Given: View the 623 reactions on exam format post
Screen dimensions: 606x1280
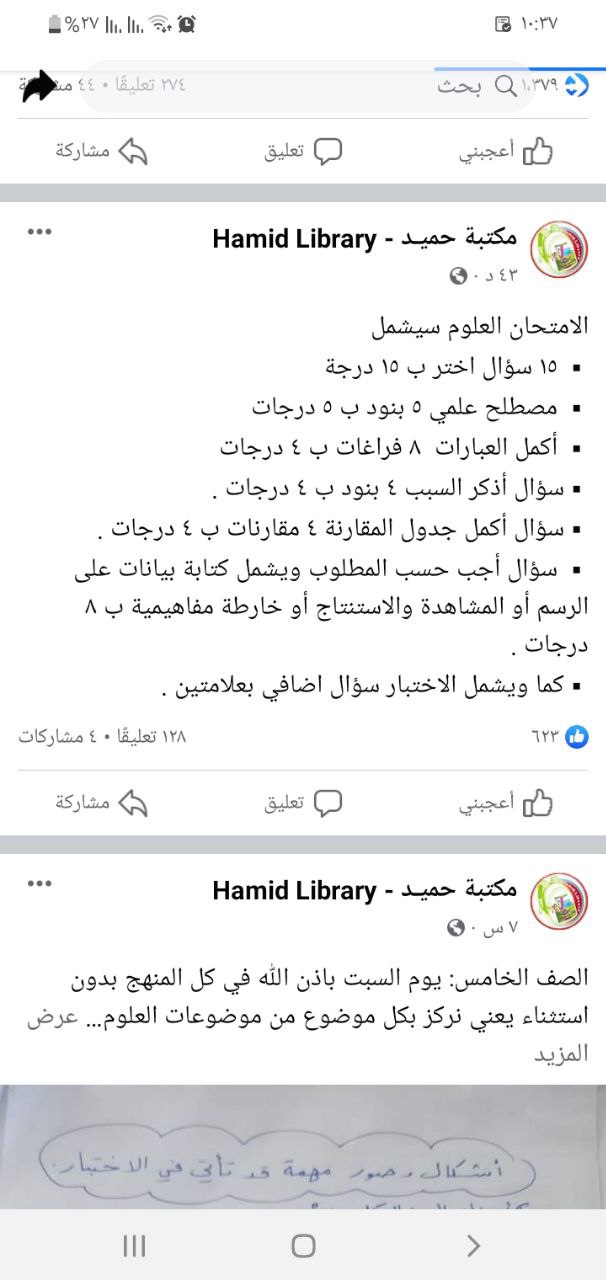Looking at the screenshot, I should [560, 737].
